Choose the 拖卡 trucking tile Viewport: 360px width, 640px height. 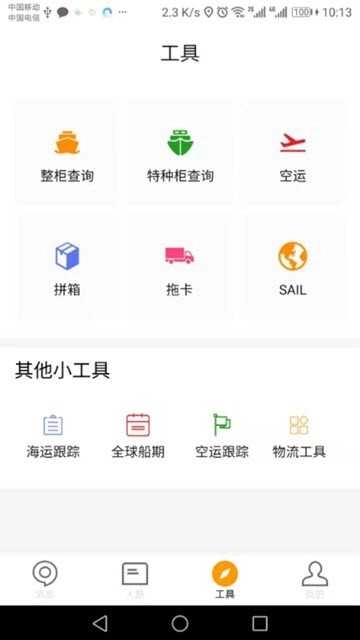180,267
